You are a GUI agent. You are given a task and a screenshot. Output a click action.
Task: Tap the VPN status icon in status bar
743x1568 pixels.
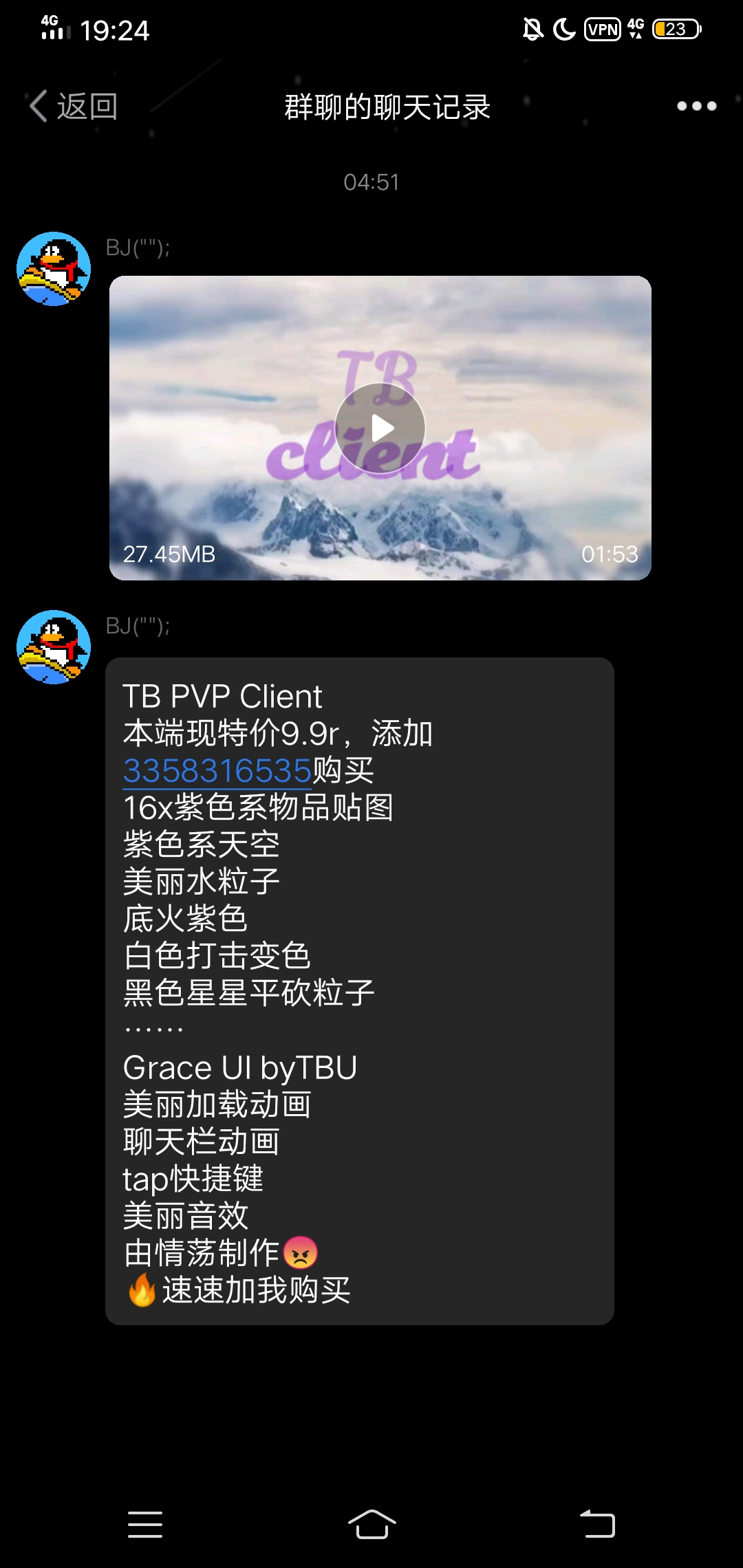601,31
